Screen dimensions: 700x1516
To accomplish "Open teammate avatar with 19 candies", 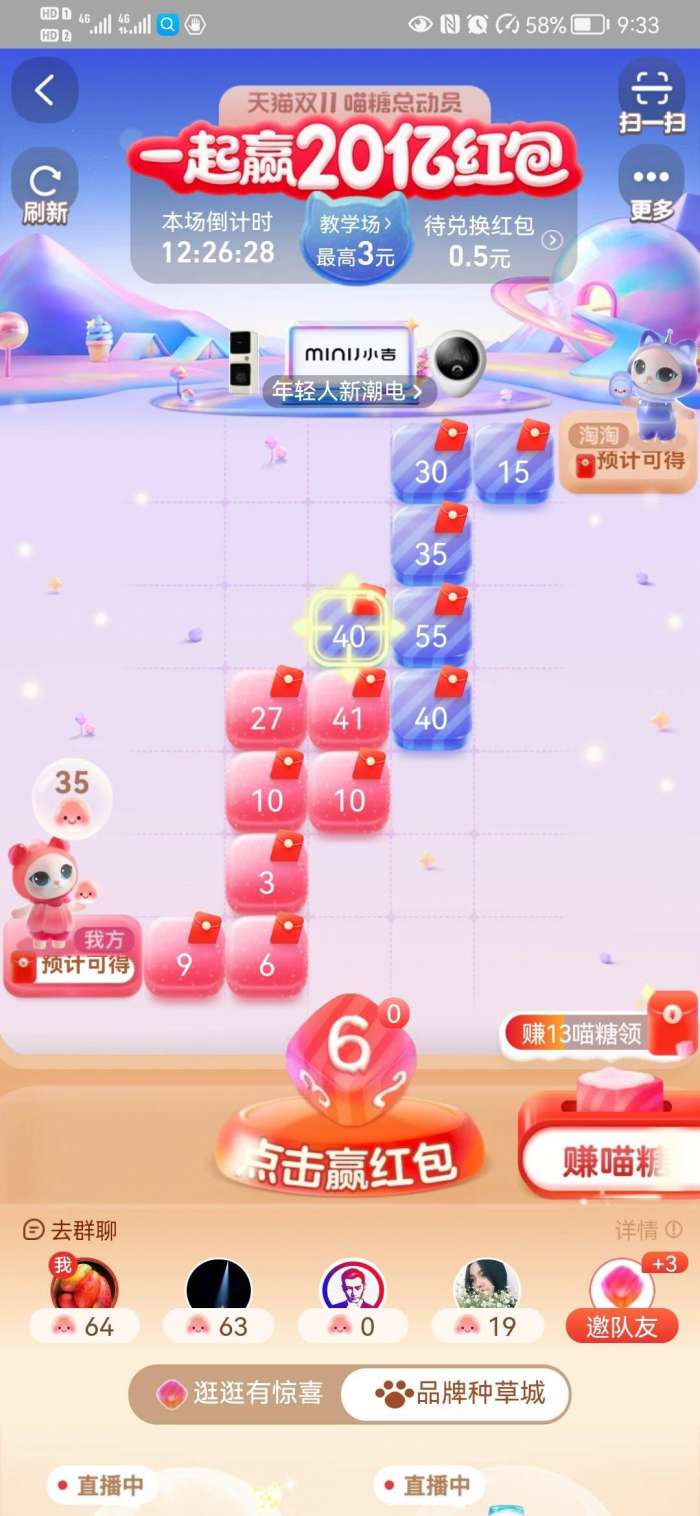I will [x=487, y=1285].
